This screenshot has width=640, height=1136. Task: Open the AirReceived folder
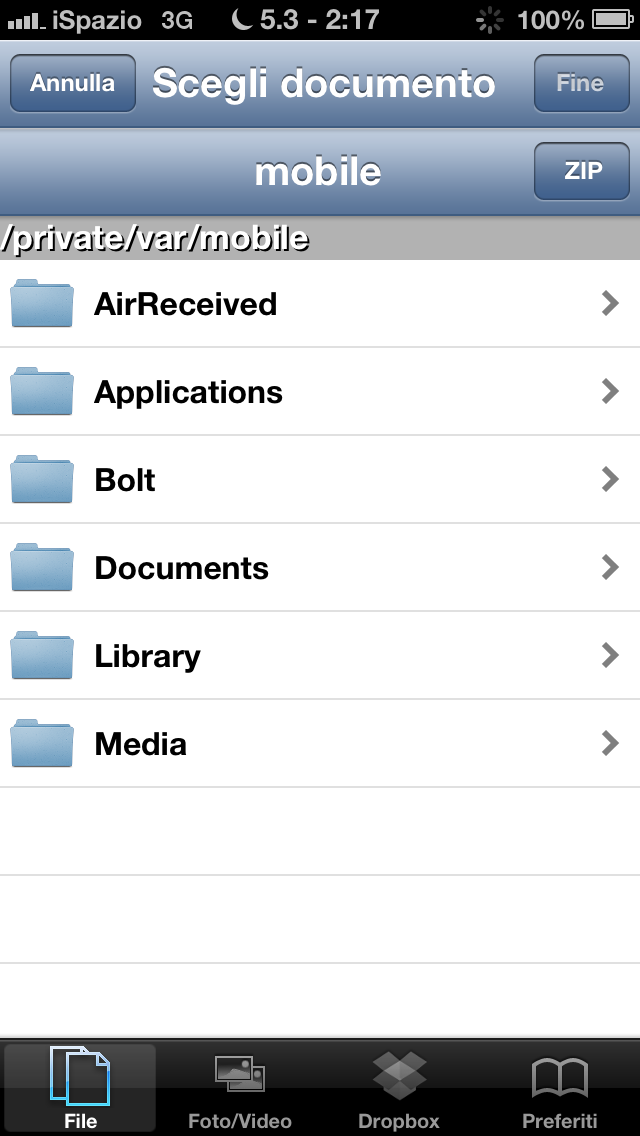(x=320, y=304)
